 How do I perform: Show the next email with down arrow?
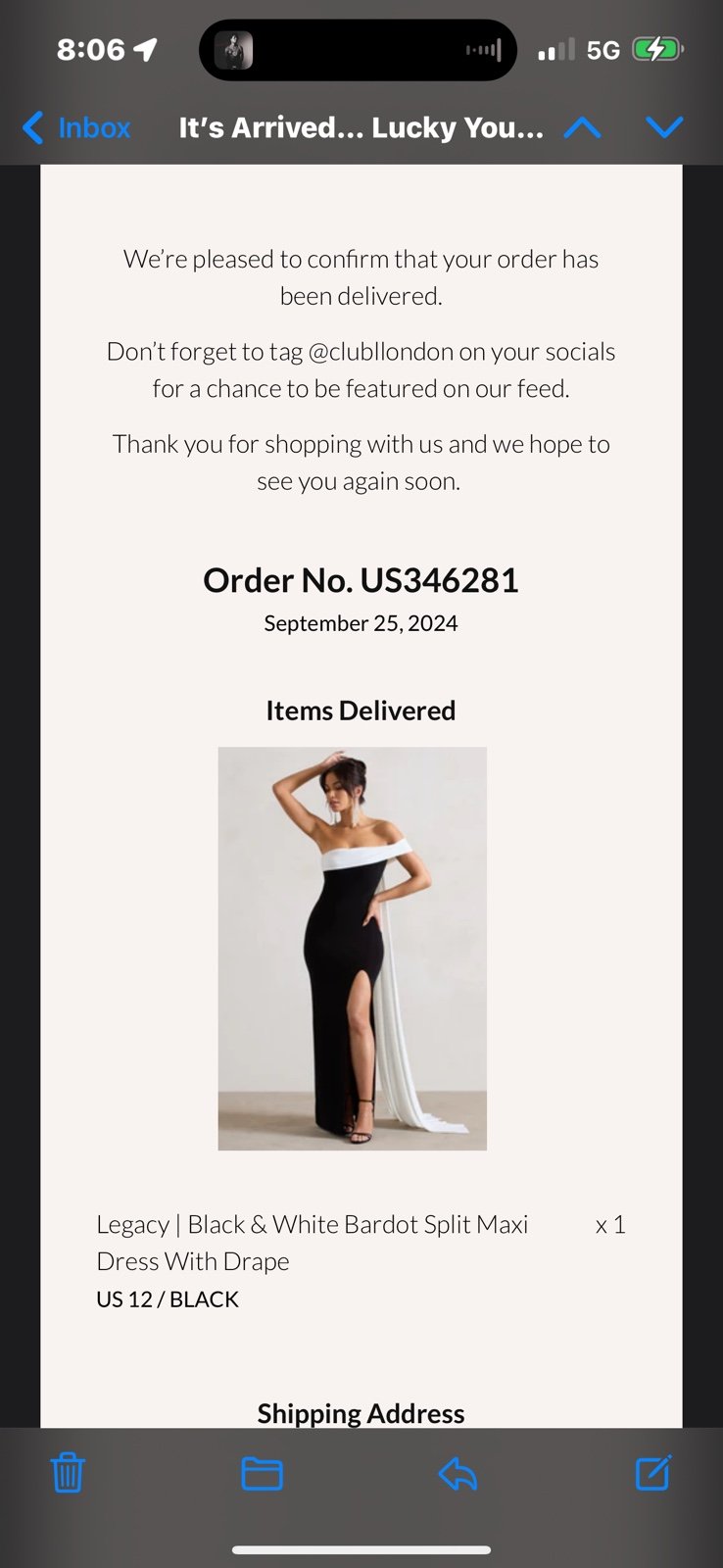coord(664,127)
